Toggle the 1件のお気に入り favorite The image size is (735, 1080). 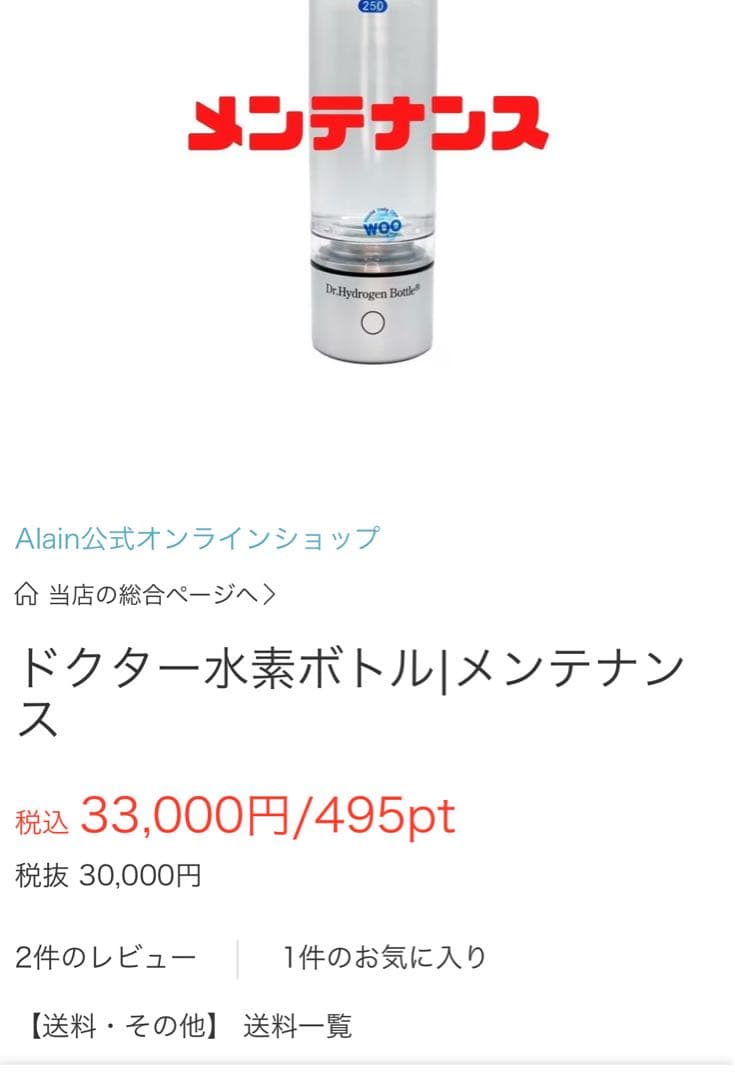coord(384,955)
